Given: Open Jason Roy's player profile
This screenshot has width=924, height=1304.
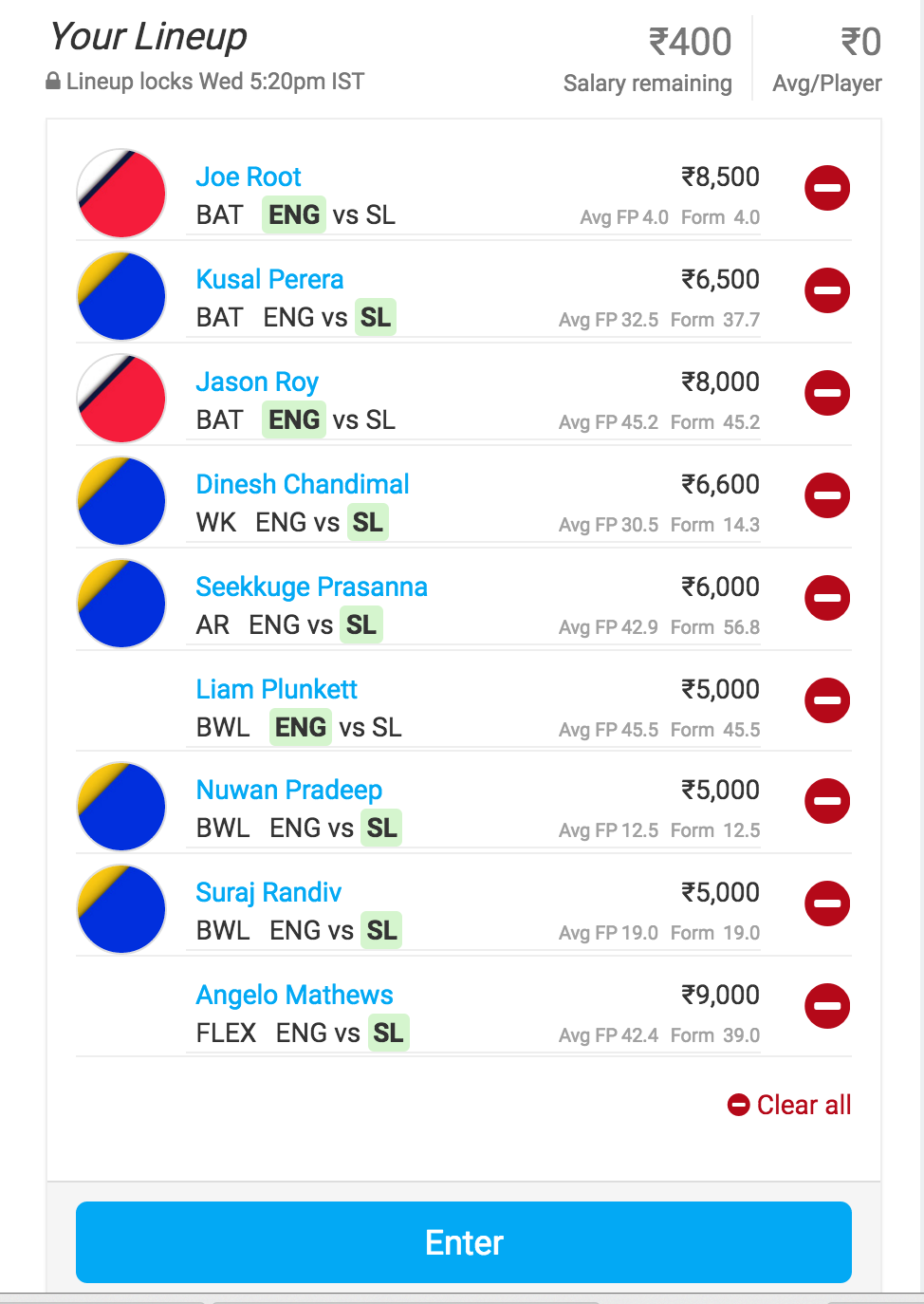Looking at the screenshot, I should [x=257, y=382].
